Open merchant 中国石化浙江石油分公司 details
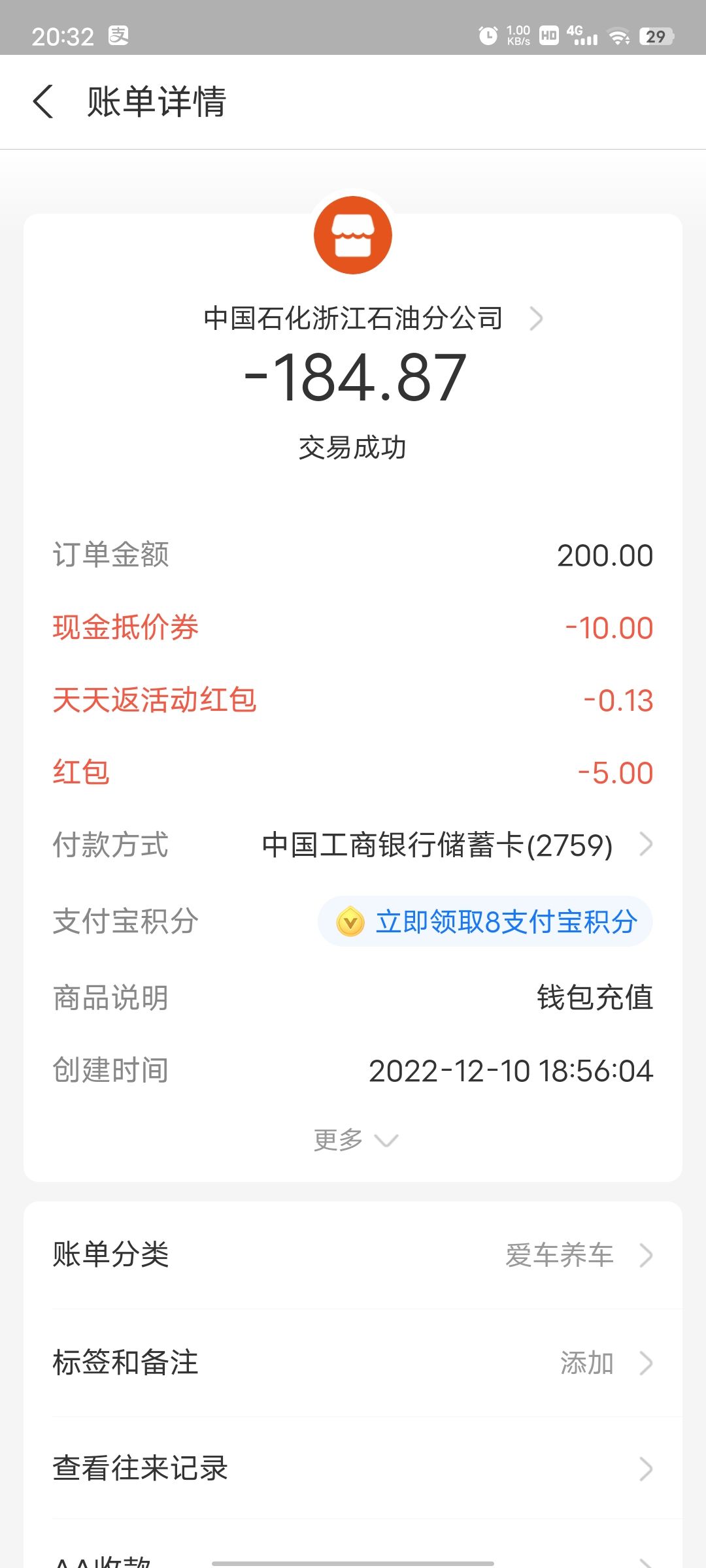Image resolution: width=706 pixels, height=1568 pixels. [x=373, y=319]
